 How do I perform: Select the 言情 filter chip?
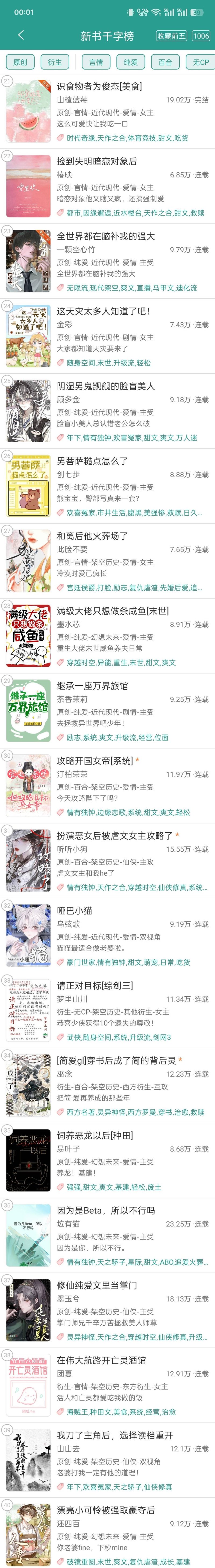(96, 62)
